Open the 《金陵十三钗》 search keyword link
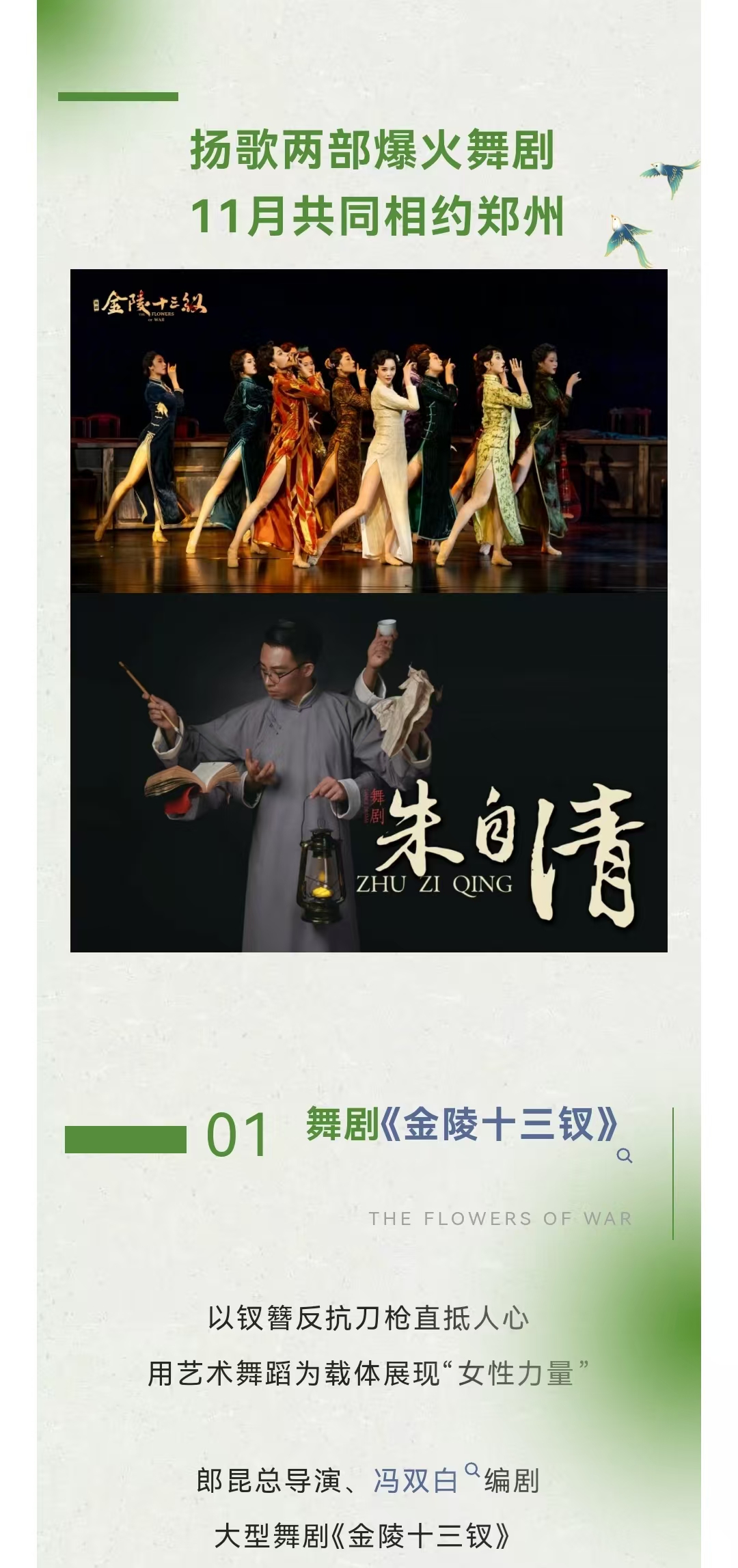The height and width of the screenshot is (1568, 738). pyautogui.click(x=497, y=1124)
